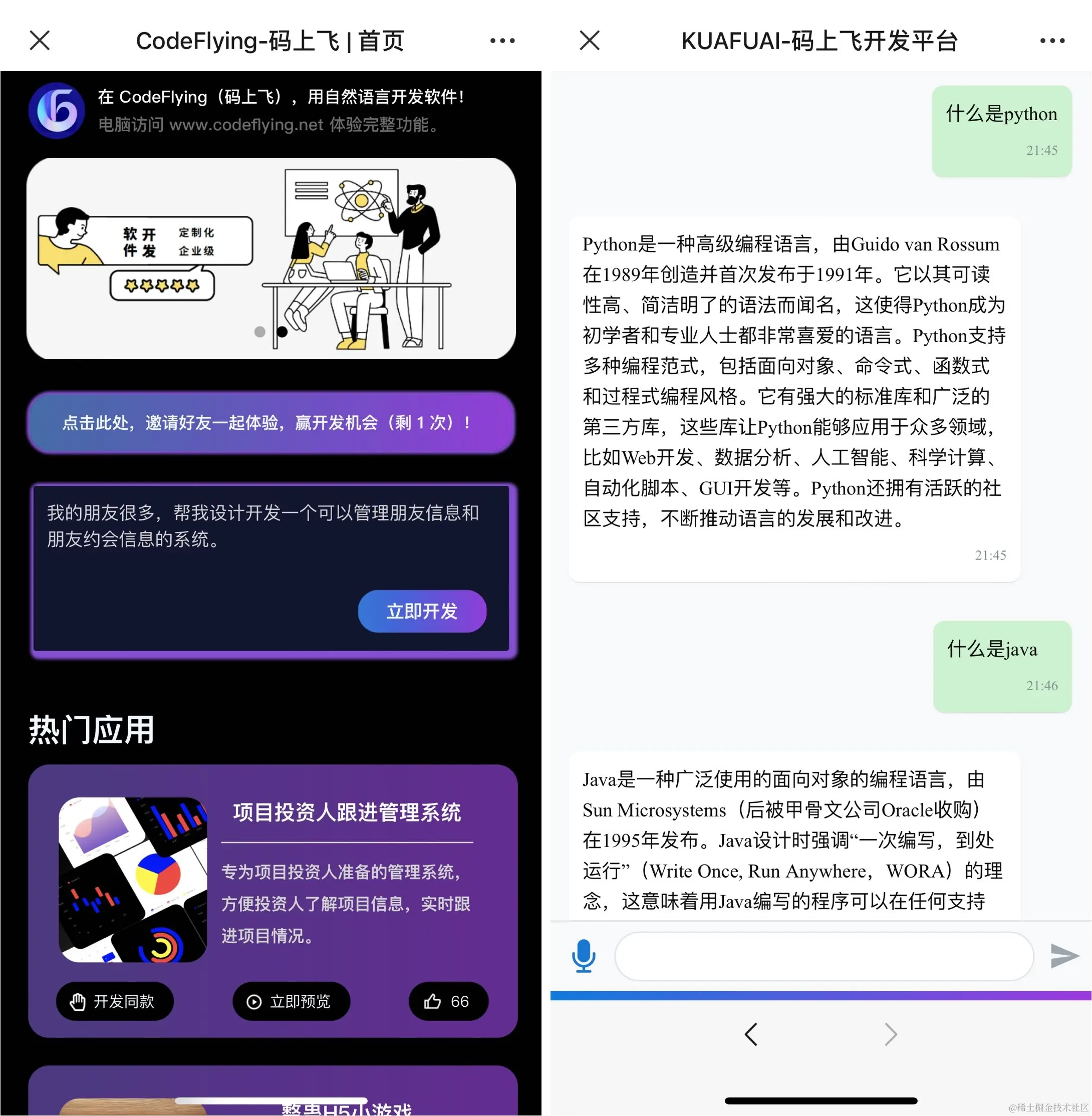Focus the chat message input field
This screenshot has height=1116, width=1092.
[x=823, y=955]
